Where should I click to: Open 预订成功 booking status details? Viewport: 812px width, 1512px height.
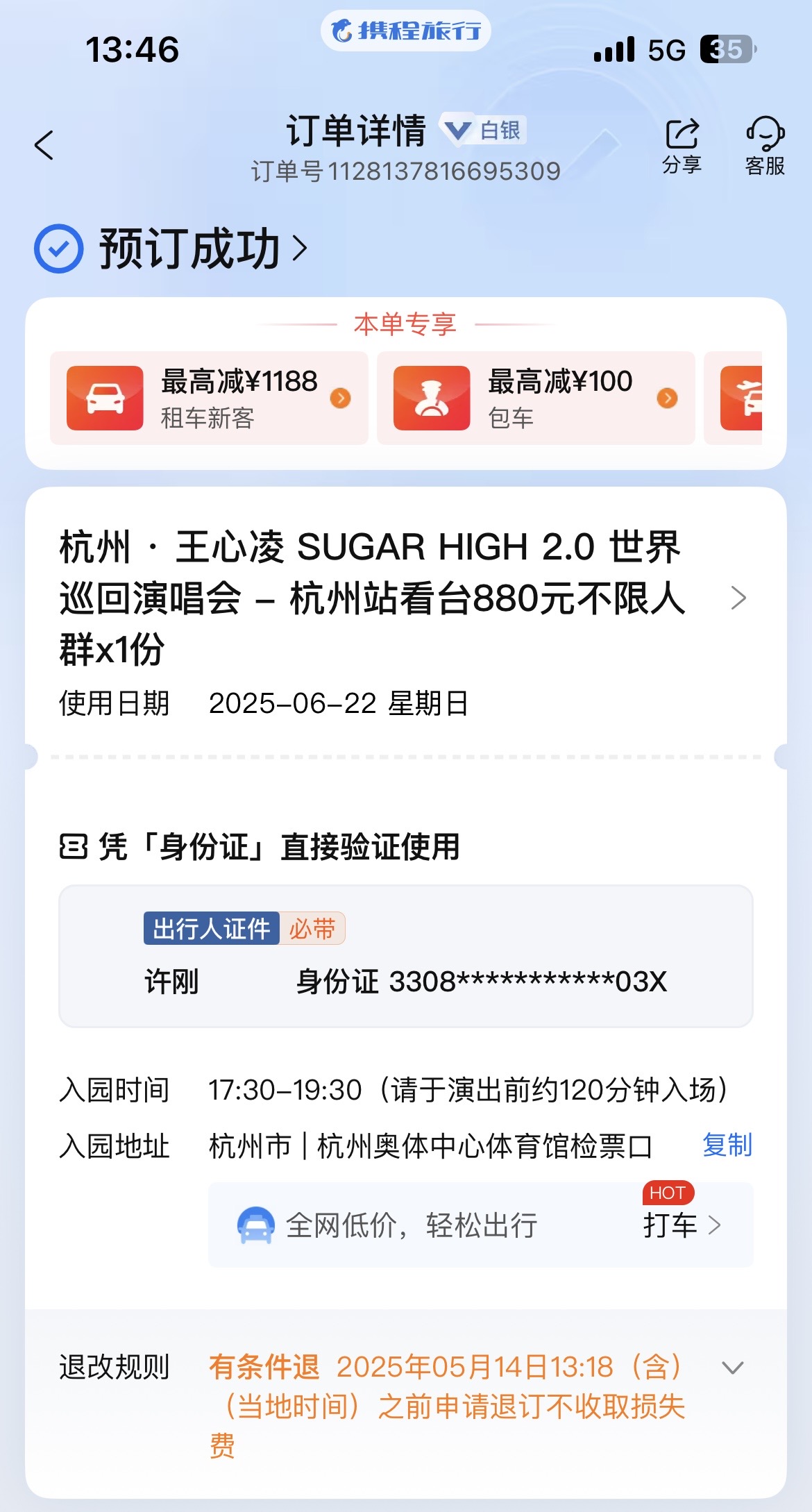click(x=171, y=248)
